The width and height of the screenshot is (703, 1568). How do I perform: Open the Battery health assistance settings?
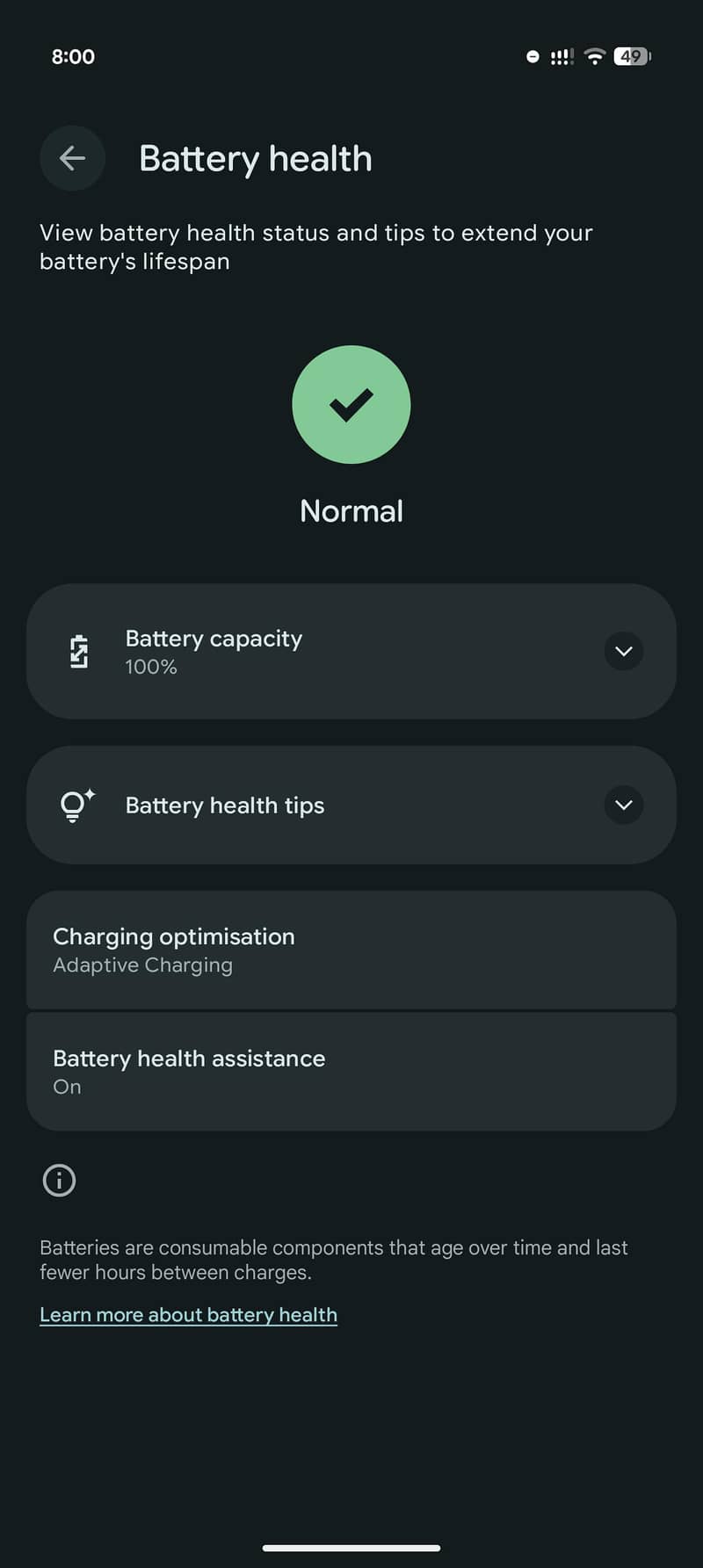click(351, 1071)
